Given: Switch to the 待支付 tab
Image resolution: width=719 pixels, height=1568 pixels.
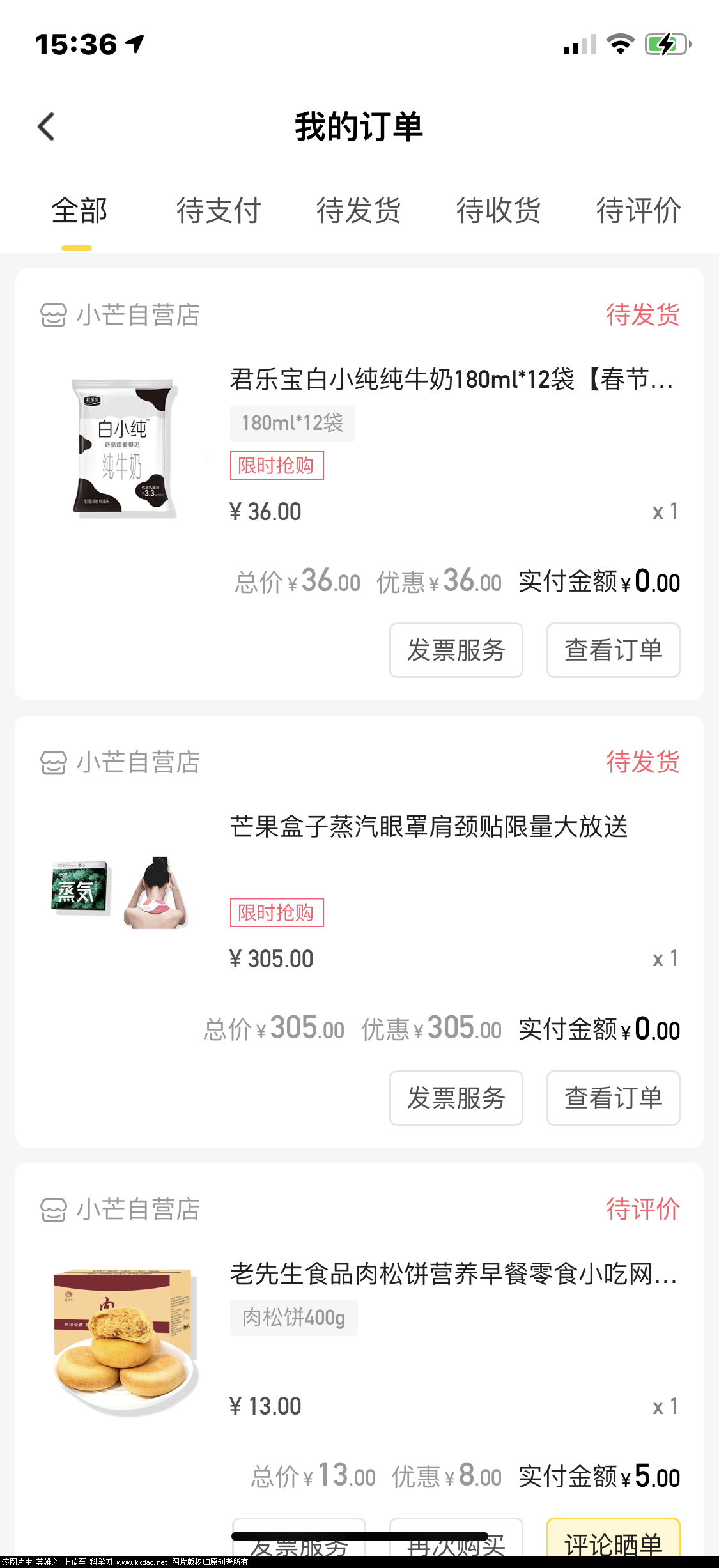Looking at the screenshot, I should [219, 211].
